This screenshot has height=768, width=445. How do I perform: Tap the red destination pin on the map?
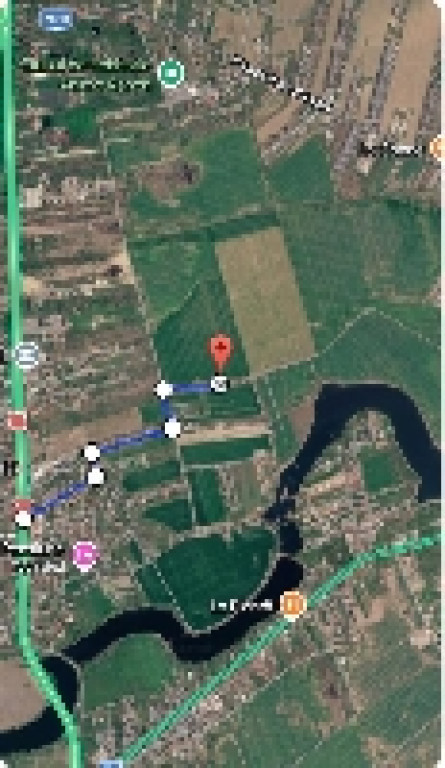pyautogui.click(x=221, y=353)
